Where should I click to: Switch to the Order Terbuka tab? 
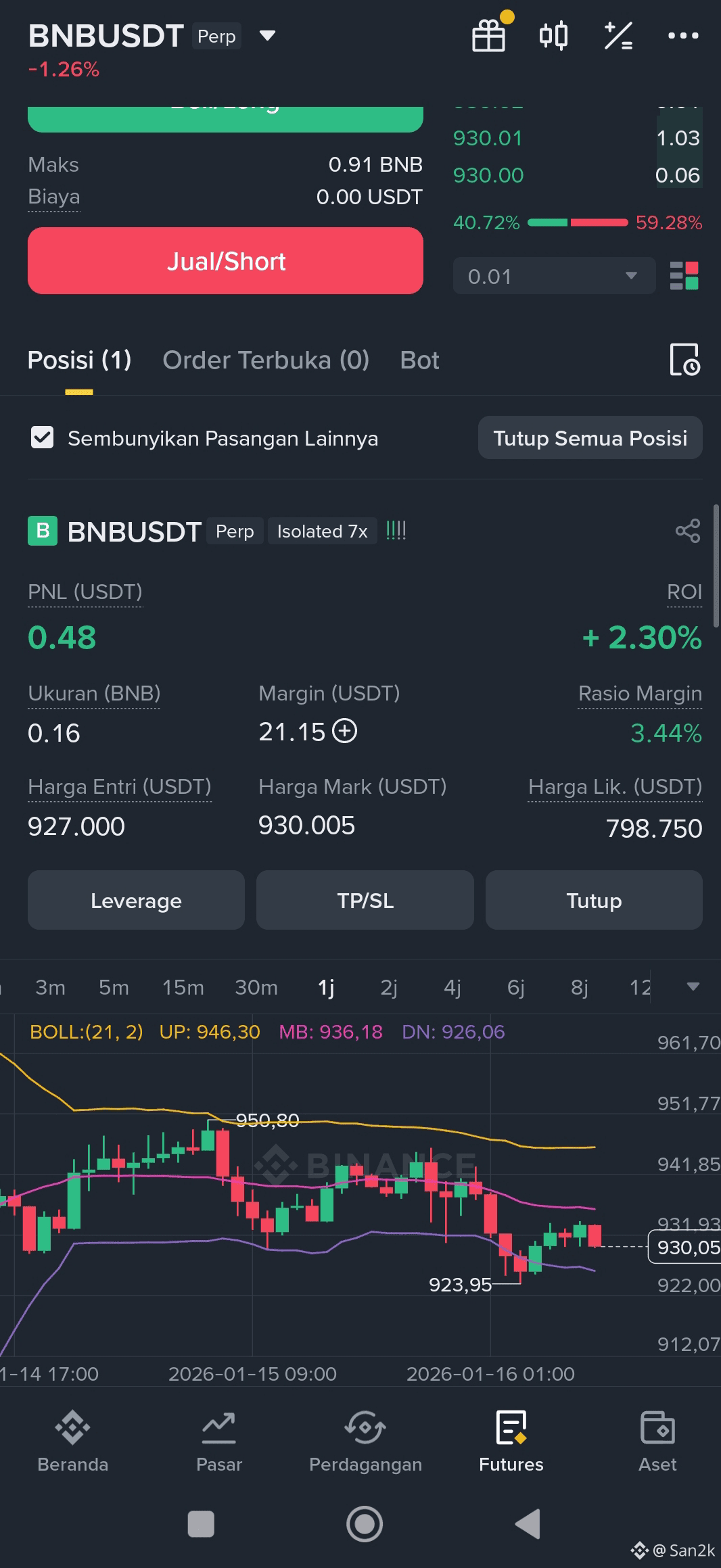click(265, 360)
